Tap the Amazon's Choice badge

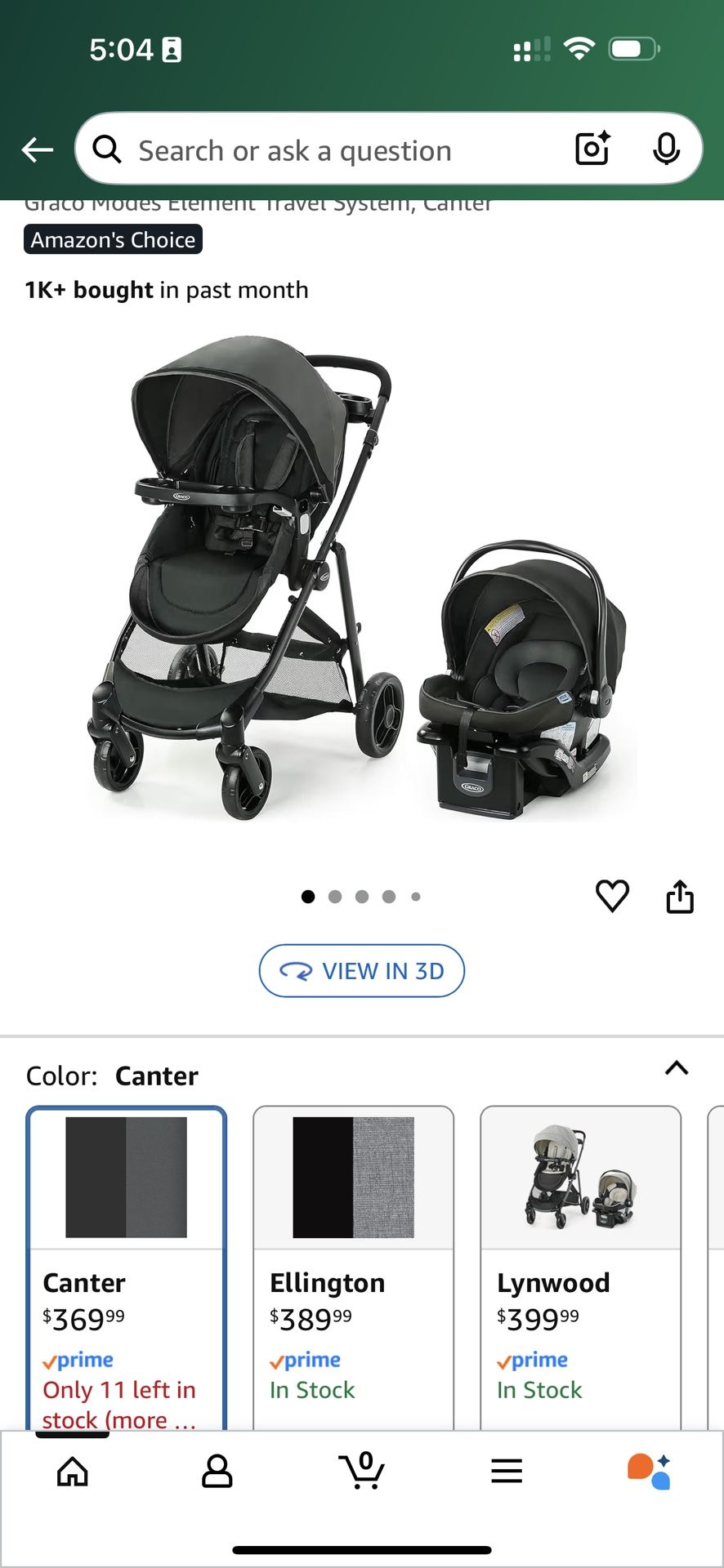(112, 239)
